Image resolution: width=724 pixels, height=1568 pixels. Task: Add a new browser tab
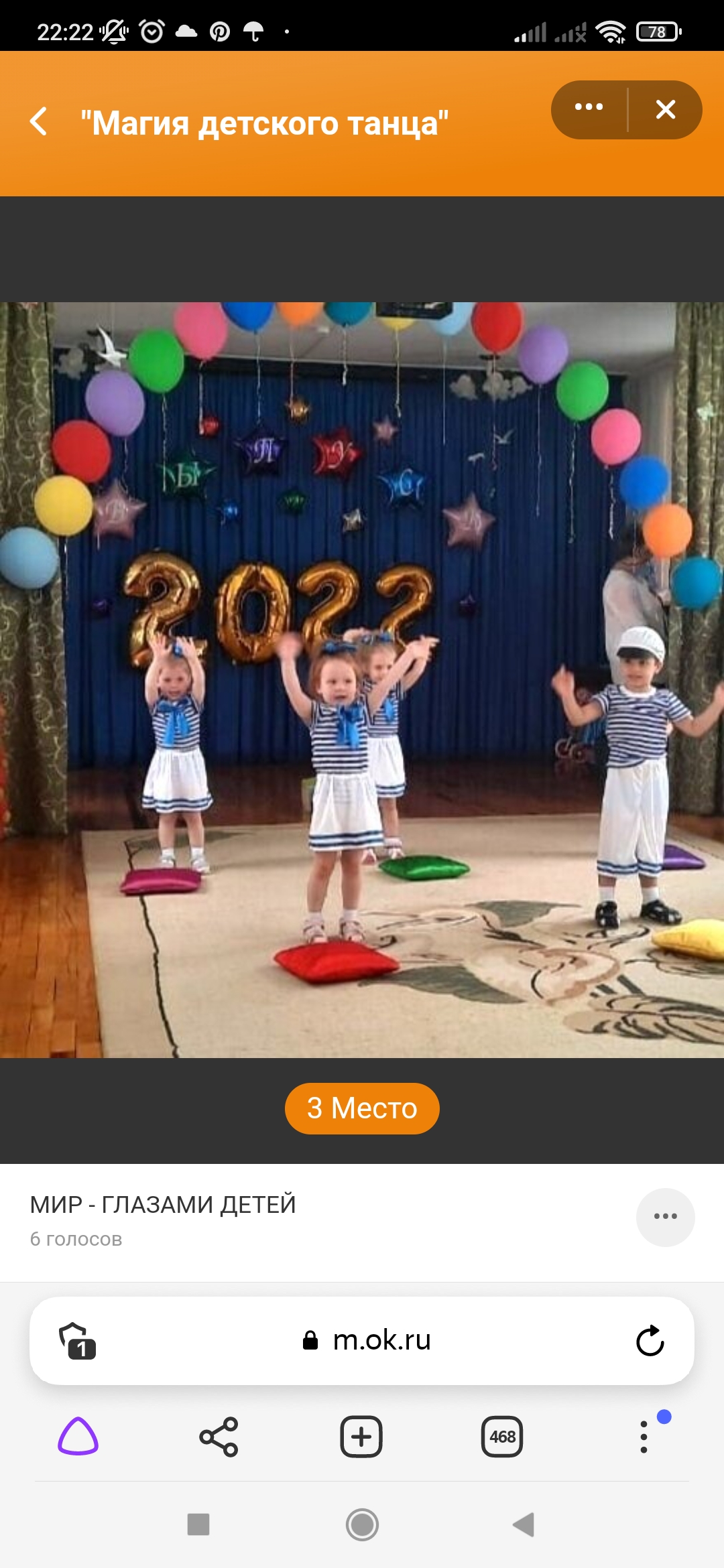click(x=361, y=1437)
